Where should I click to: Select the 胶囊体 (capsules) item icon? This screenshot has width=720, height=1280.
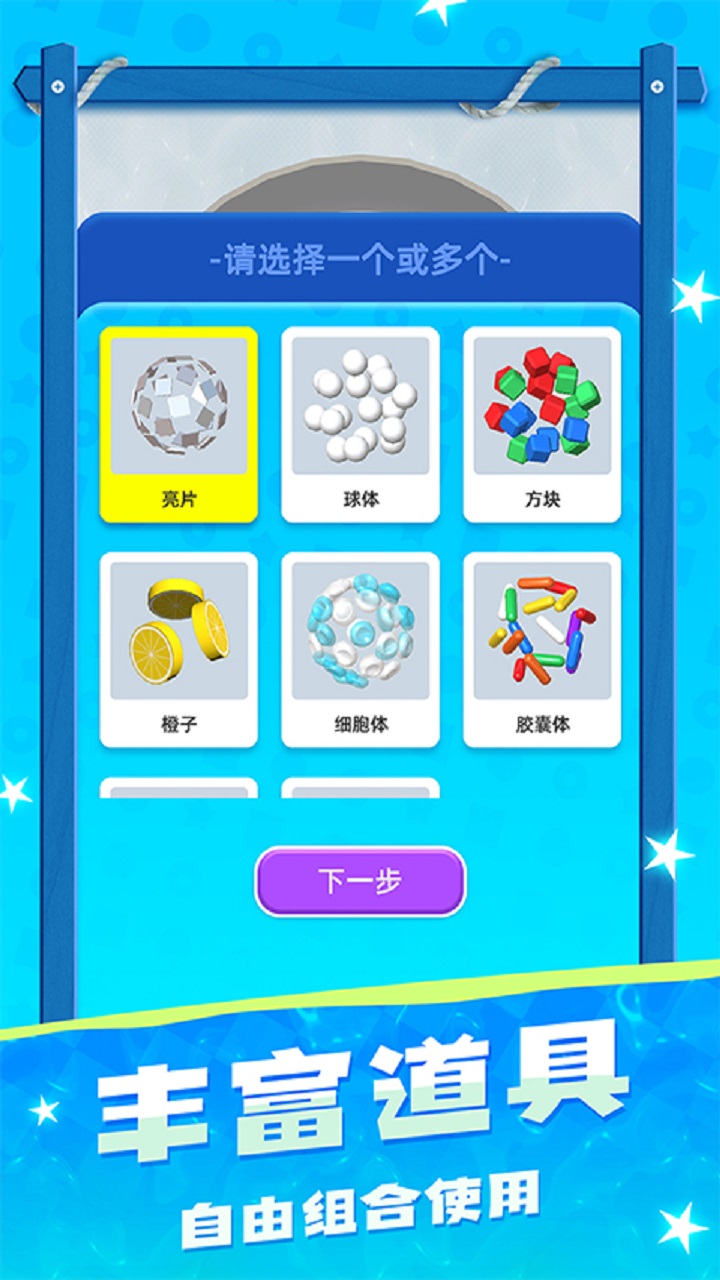540,630
